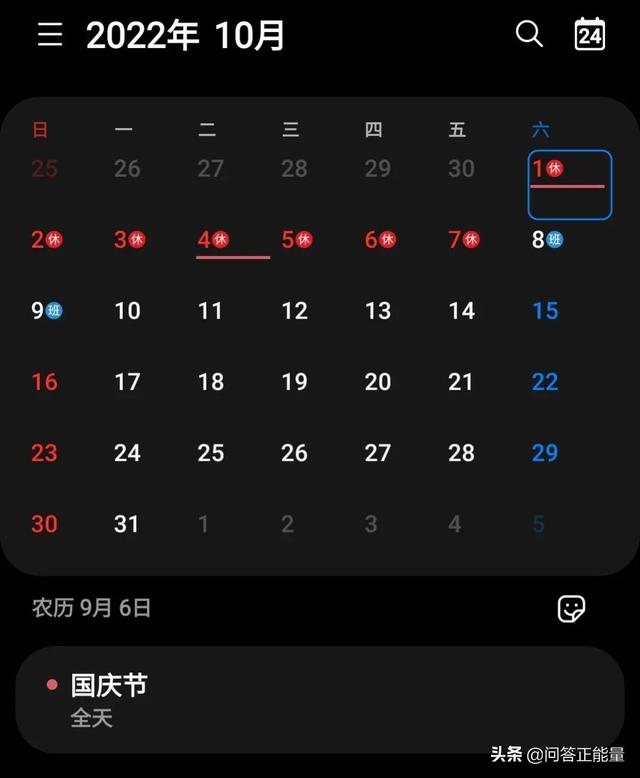Select October 12 on the calendar
640x778 pixels.
(294, 311)
